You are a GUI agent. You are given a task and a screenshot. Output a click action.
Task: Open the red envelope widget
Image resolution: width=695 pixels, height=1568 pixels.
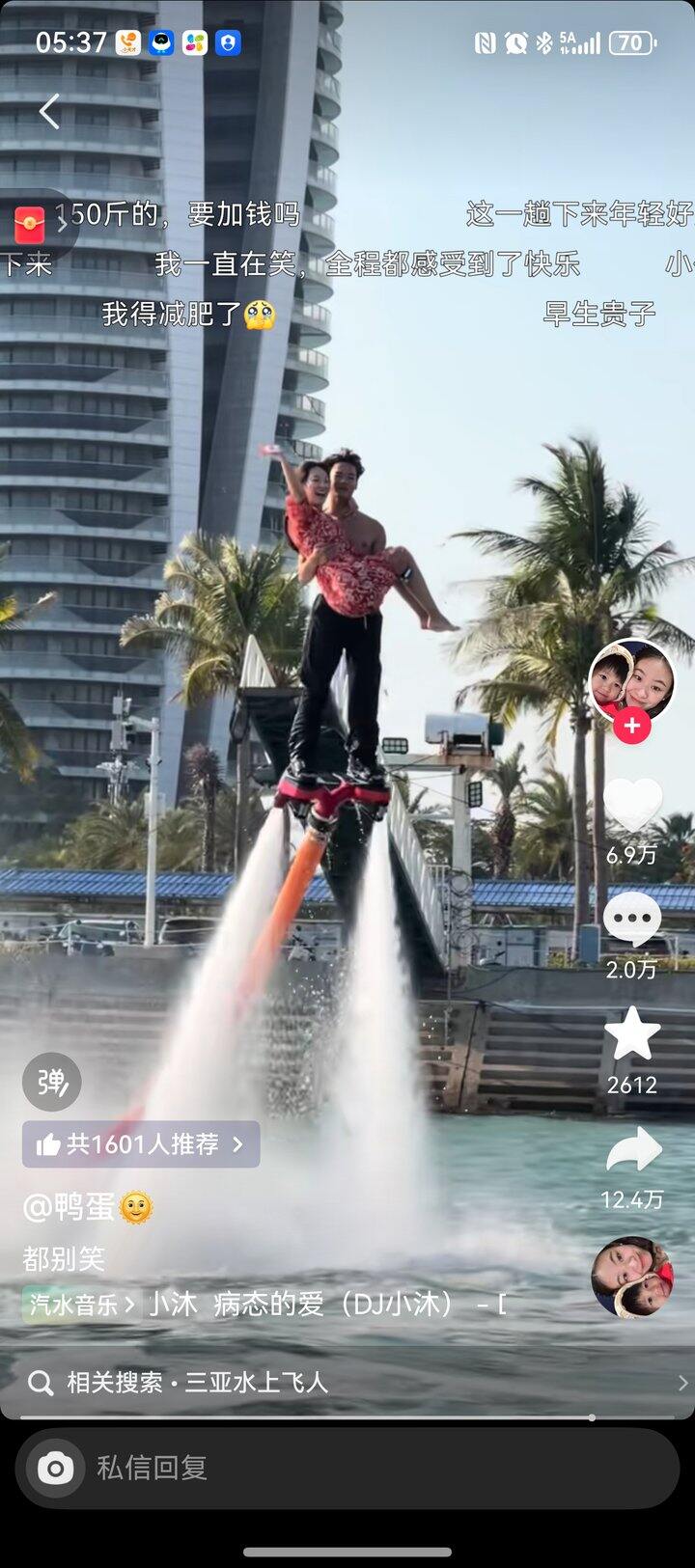coord(30,225)
